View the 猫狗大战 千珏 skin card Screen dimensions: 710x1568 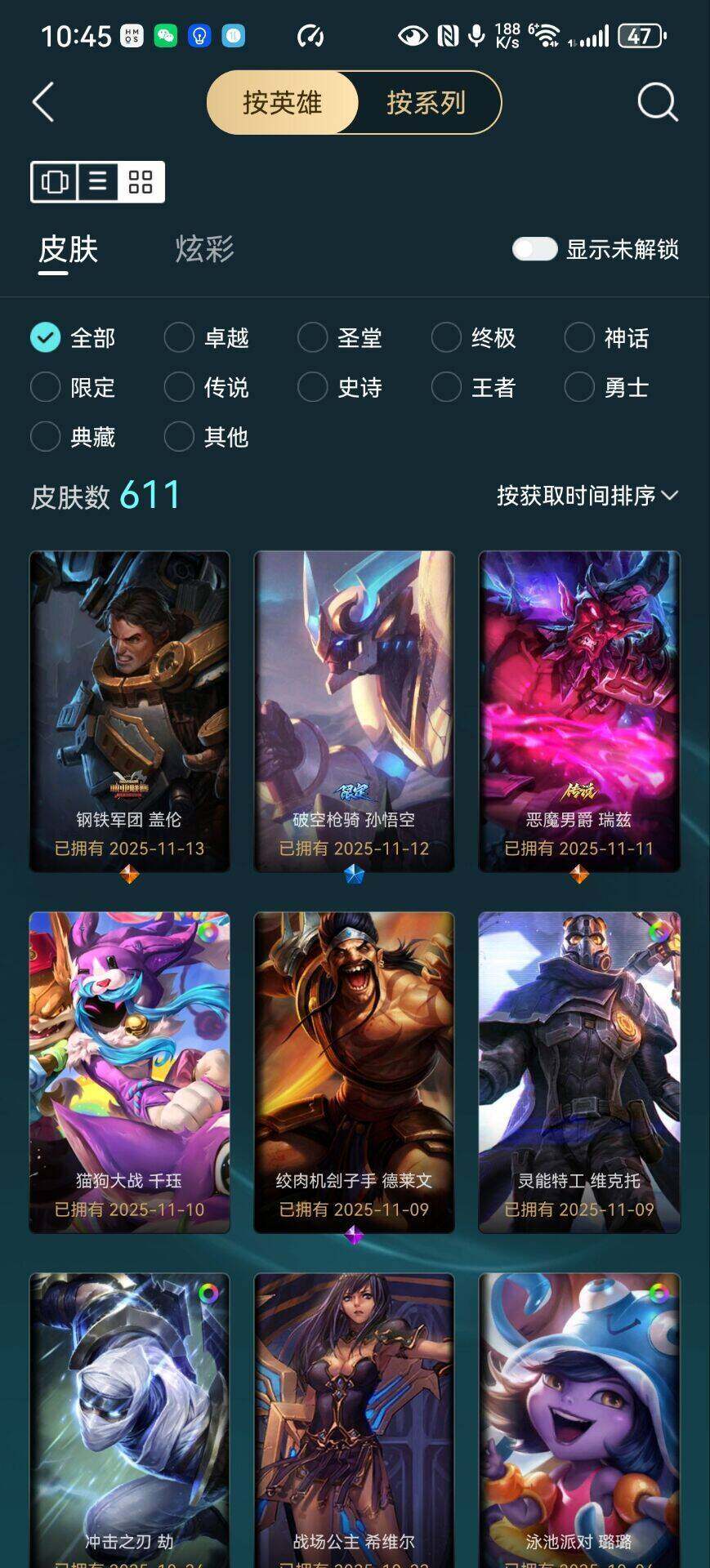[x=130, y=1071]
